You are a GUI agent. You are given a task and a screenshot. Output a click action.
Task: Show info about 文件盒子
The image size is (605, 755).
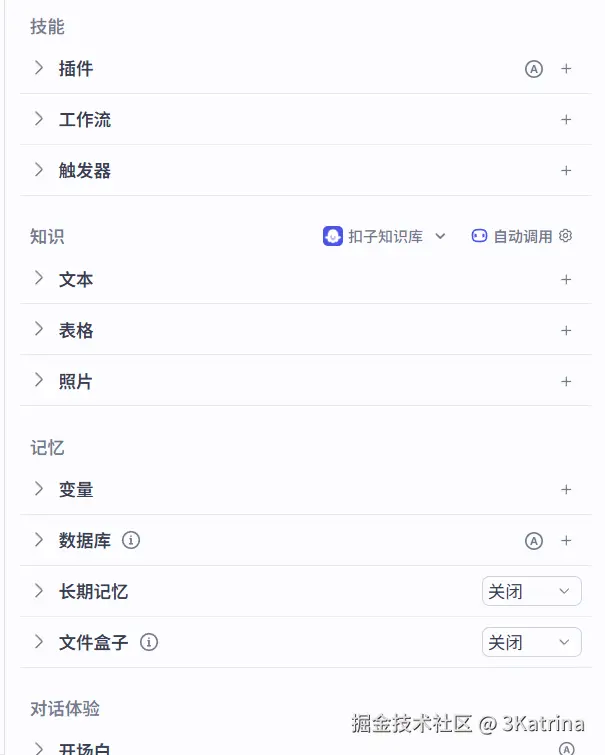(149, 642)
